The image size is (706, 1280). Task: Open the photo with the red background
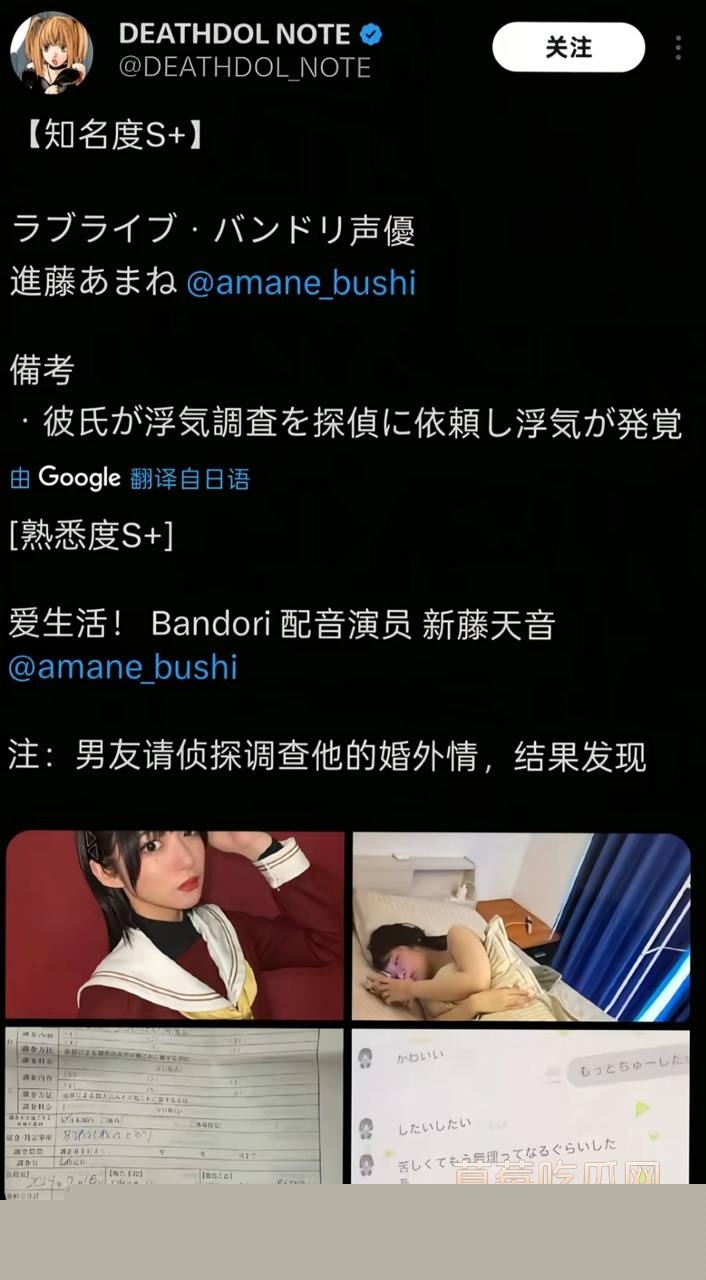click(175, 924)
